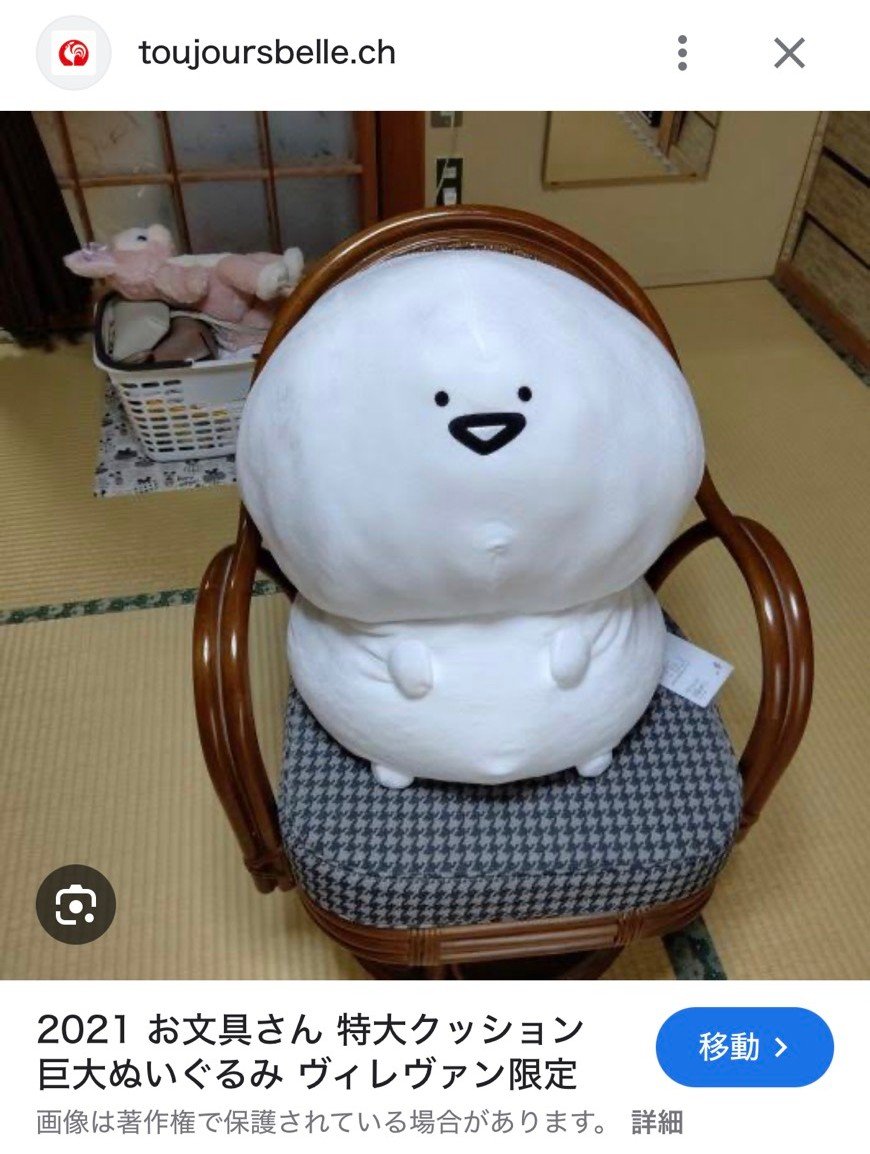Open the toujoursbelle.ch source site
The width and height of the screenshot is (870, 1154).
[267, 53]
